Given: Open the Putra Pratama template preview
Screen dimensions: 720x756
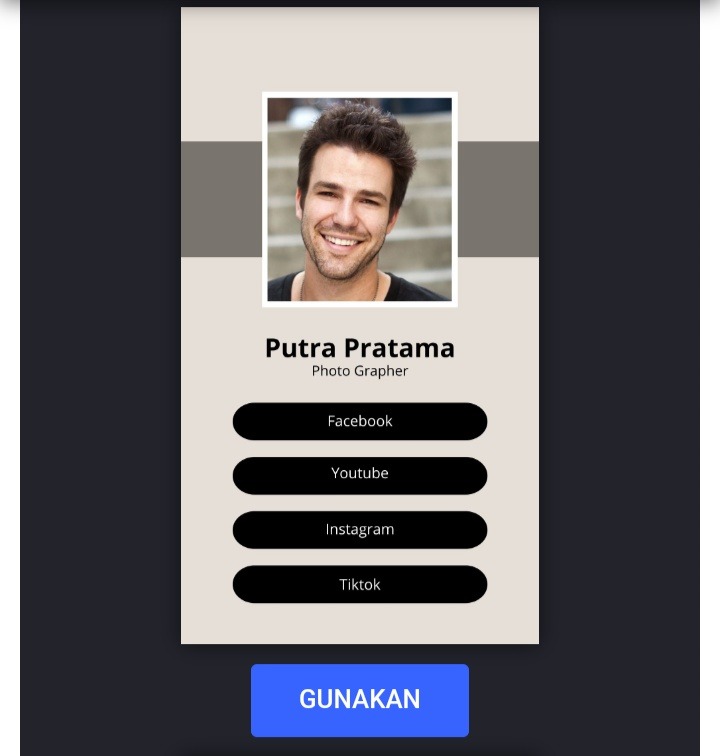Looking at the screenshot, I should coord(359,326).
